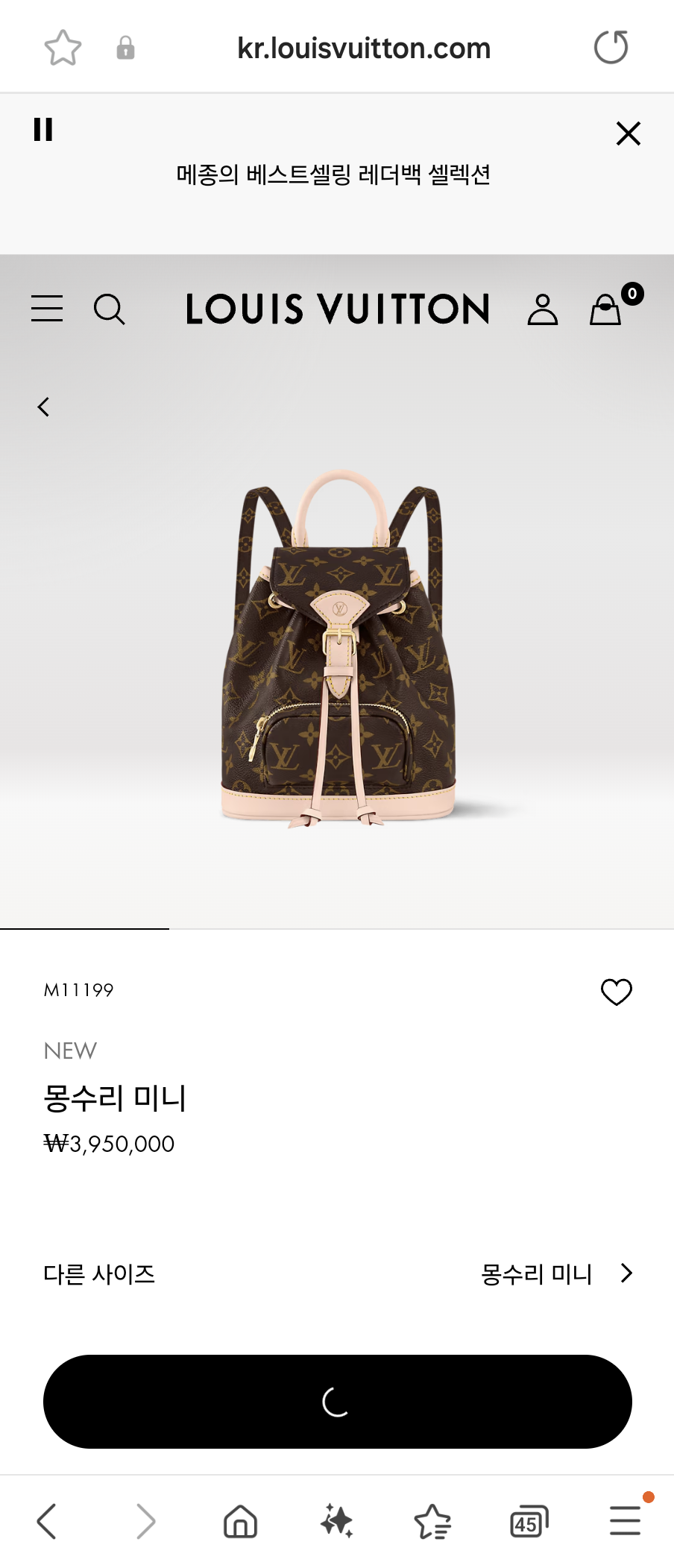Reload the page using the refresh icon

[611, 46]
